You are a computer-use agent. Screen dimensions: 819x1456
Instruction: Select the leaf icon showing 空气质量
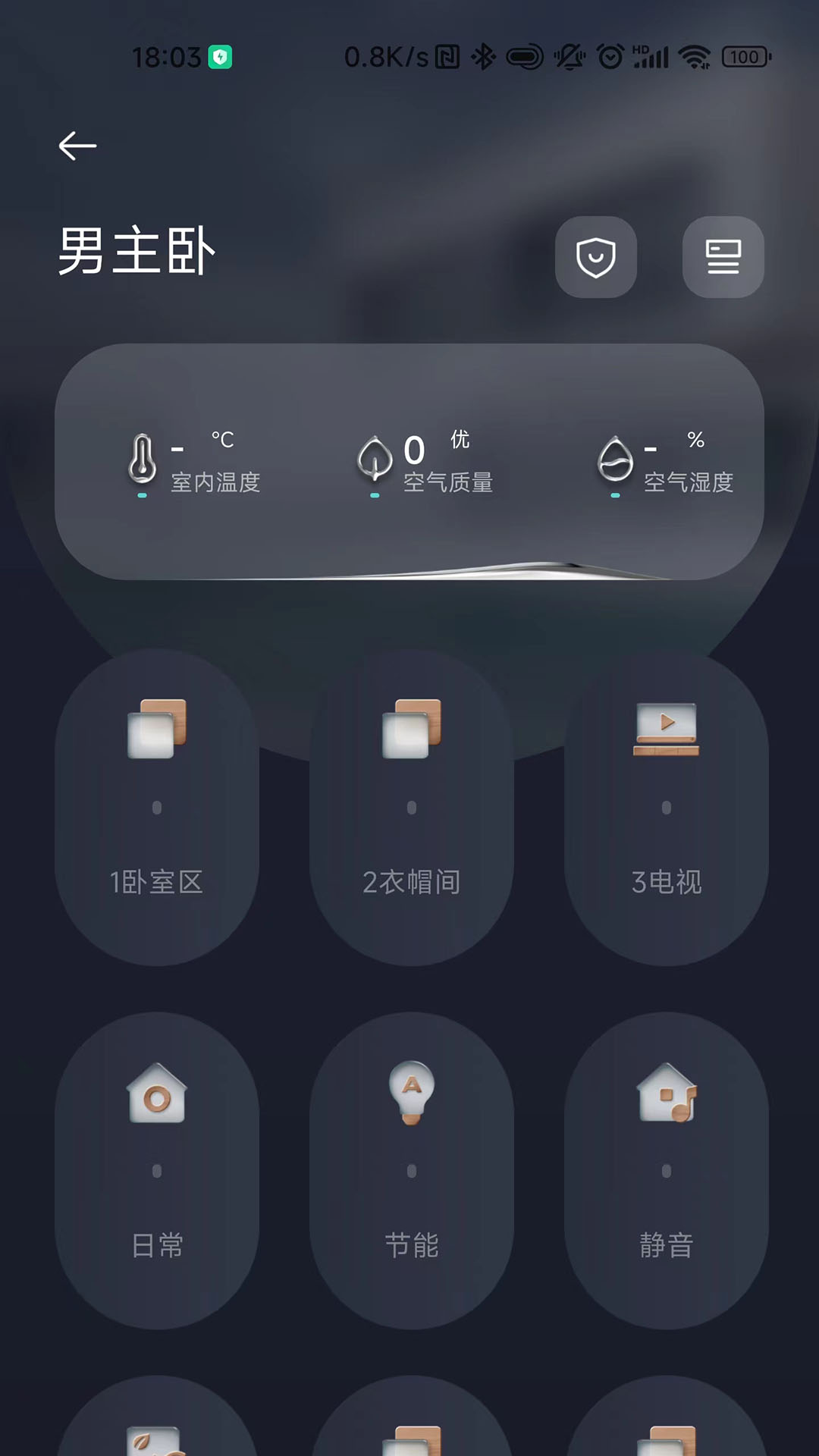click(375, 457)
